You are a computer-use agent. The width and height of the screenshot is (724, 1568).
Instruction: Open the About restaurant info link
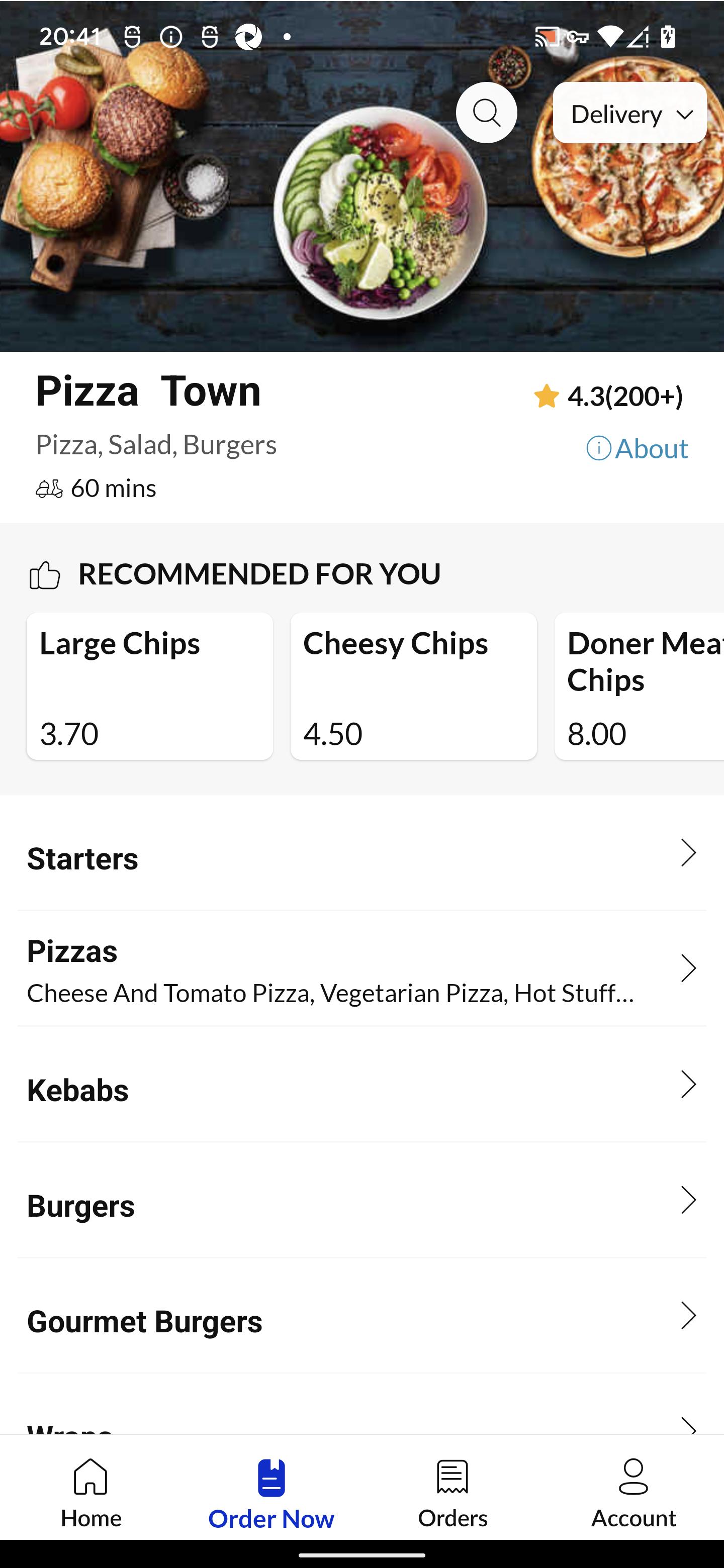tap(637, 449)
